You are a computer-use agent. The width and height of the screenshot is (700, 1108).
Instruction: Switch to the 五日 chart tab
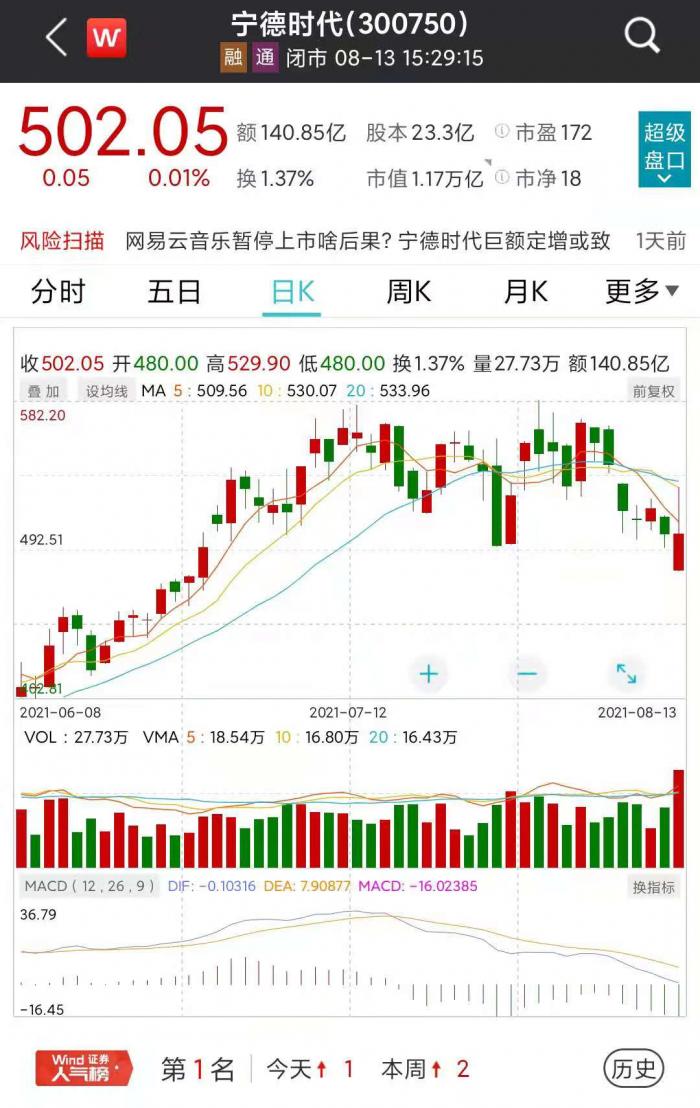(x=174, y=292)
